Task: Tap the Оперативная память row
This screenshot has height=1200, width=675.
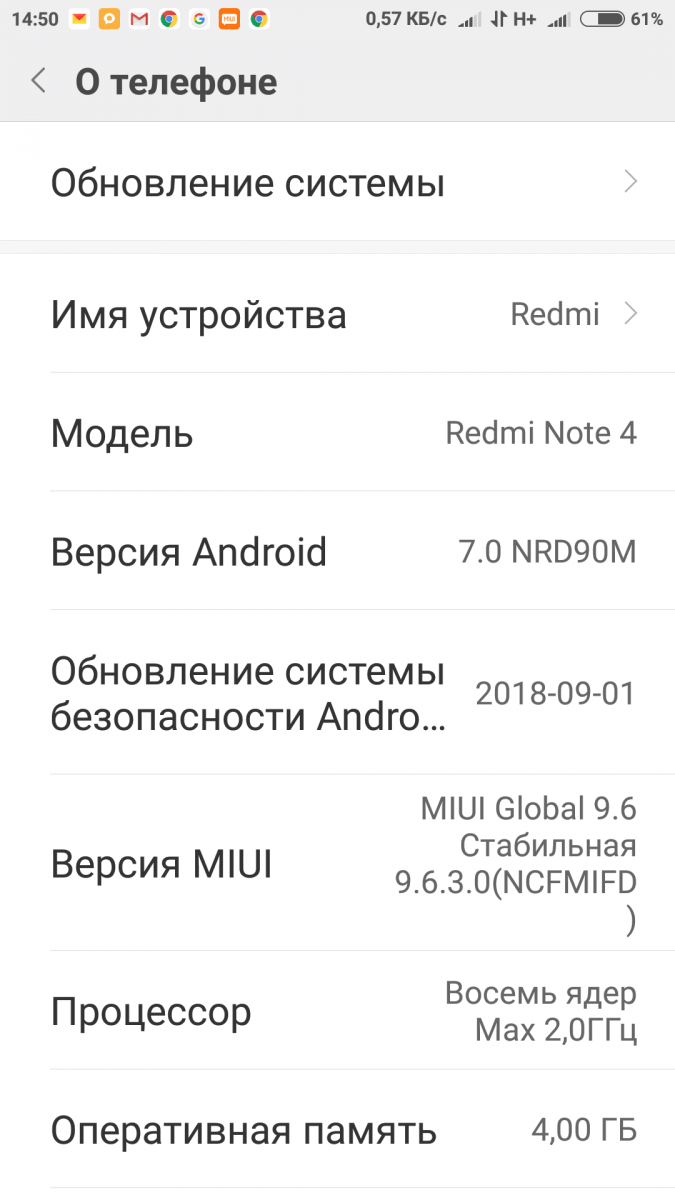Action: 337,1131
